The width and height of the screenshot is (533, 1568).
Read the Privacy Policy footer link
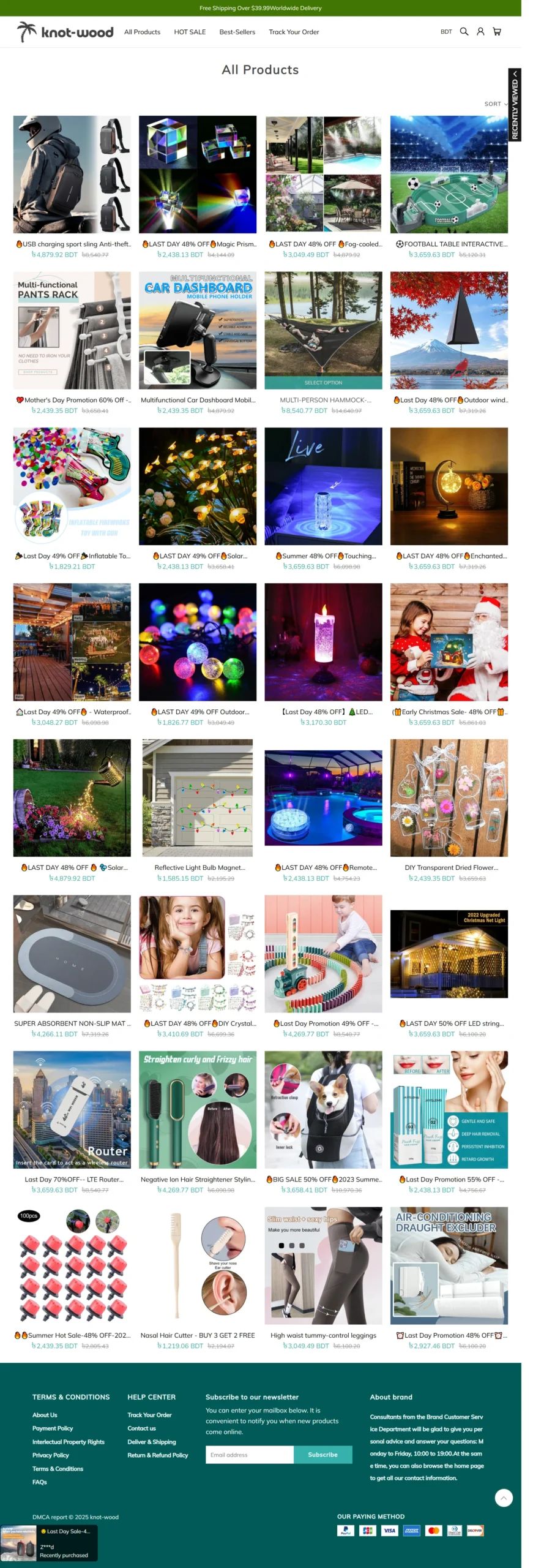coord(51,1455)
